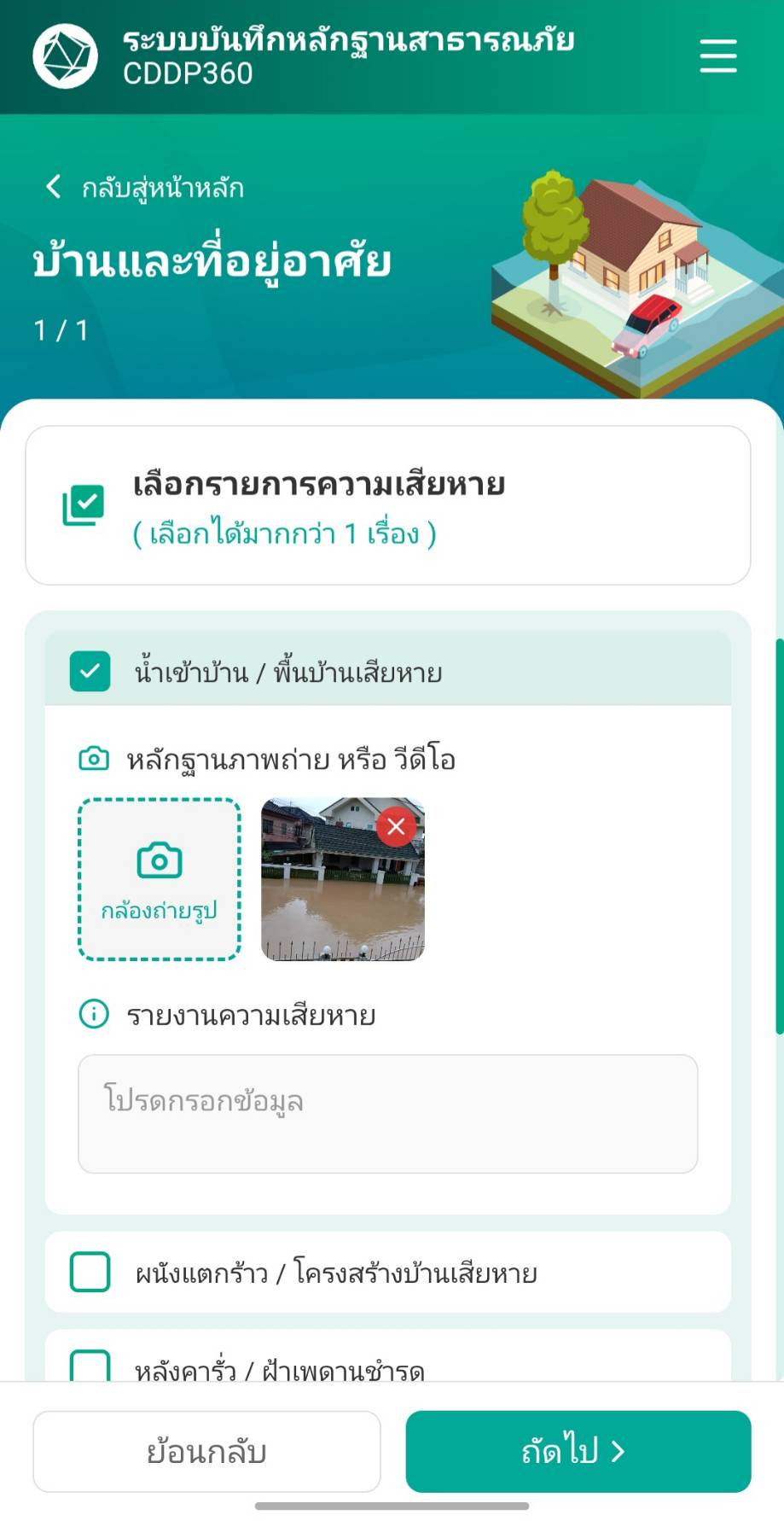784x1521 pixels.
Task: Go back via กลับสู่หน้าหลัก
Action: 145,188
